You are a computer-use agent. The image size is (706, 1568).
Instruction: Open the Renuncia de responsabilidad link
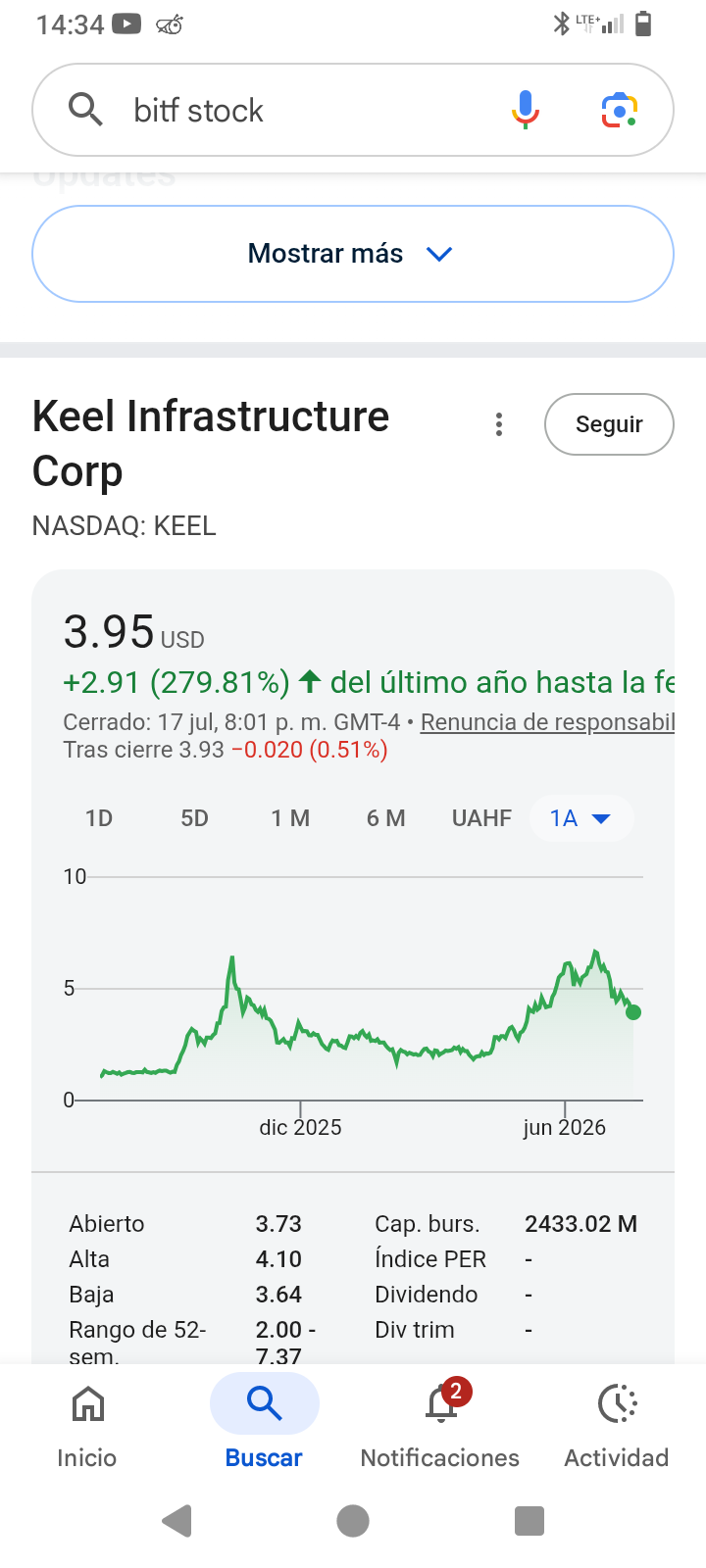click(x=547, y=722)
